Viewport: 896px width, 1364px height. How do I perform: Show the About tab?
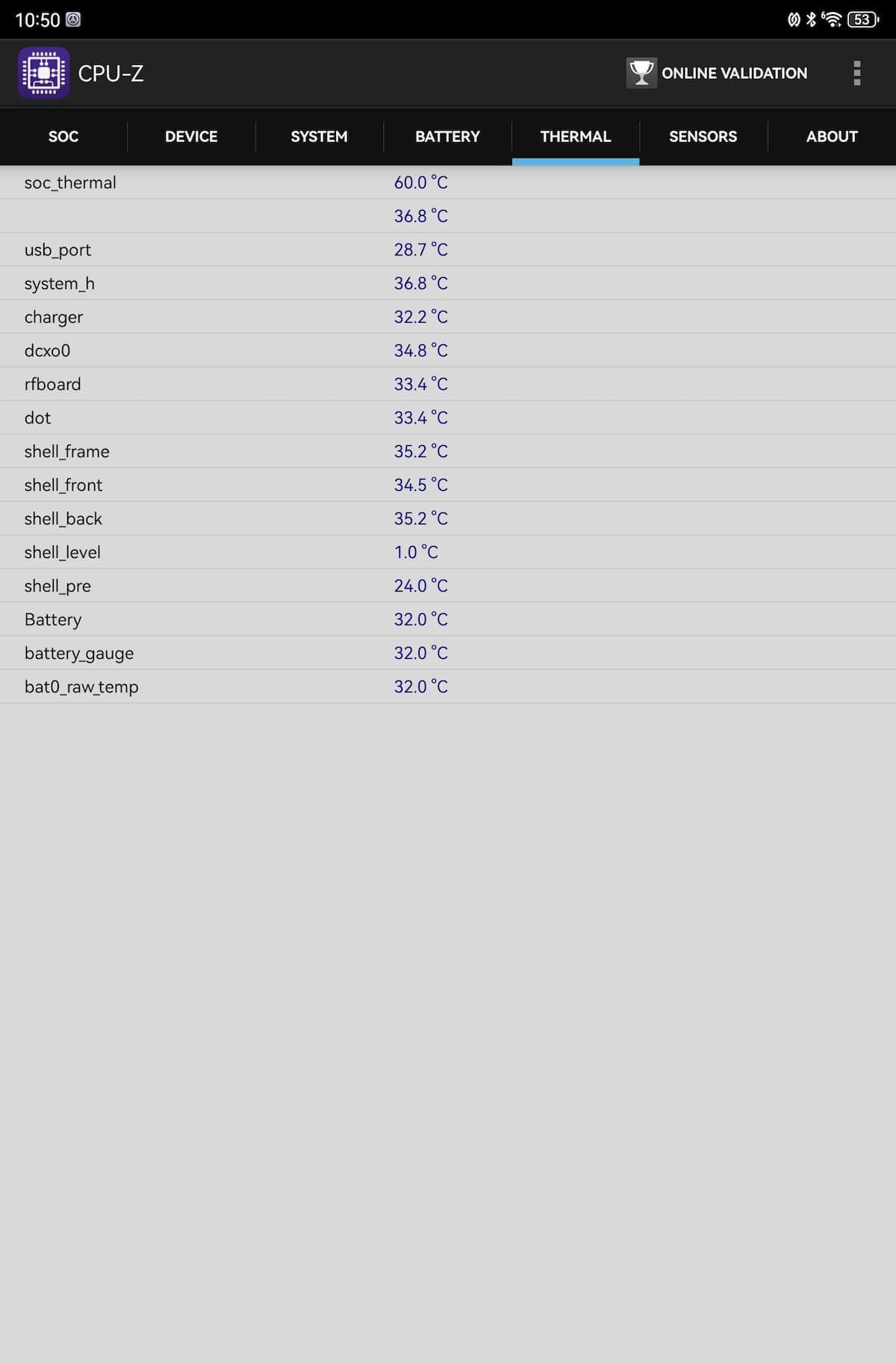coord(832,137)
